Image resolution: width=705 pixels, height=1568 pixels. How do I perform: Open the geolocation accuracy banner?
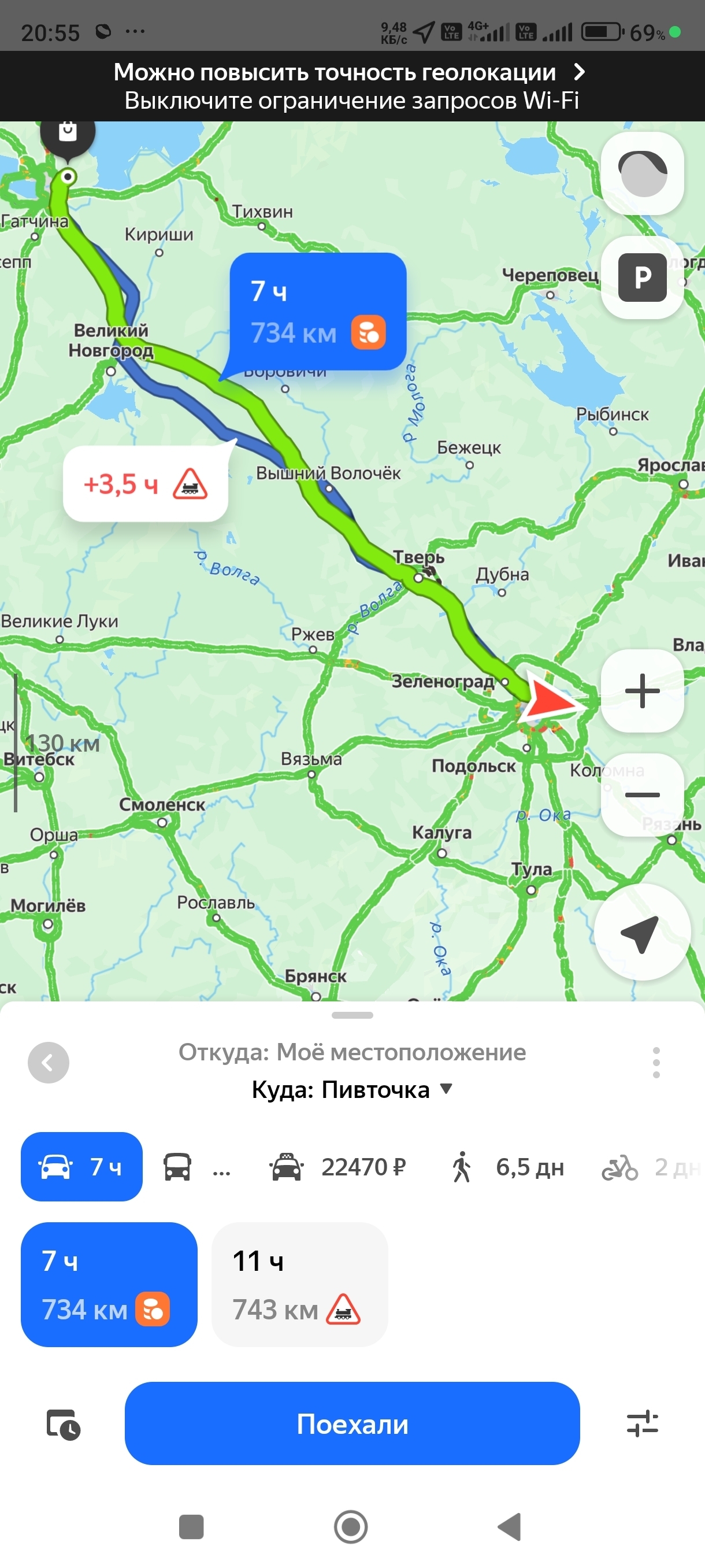click(352, 86)
